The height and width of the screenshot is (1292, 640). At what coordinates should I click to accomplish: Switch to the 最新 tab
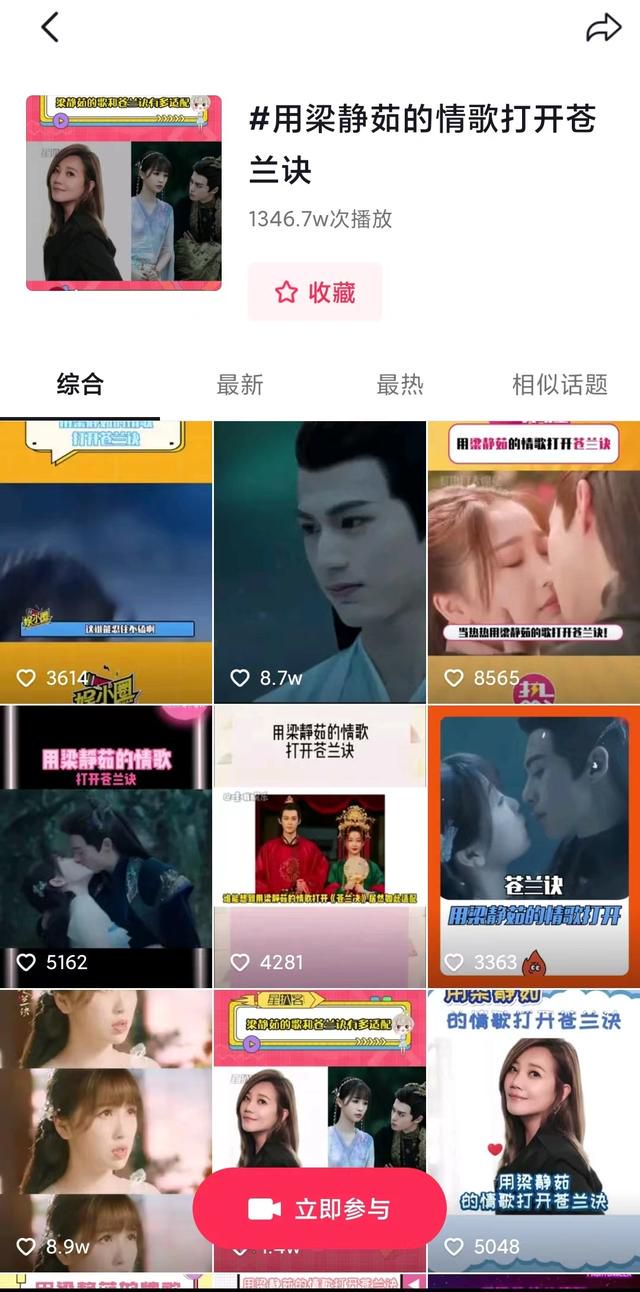[x=240, y=384]
